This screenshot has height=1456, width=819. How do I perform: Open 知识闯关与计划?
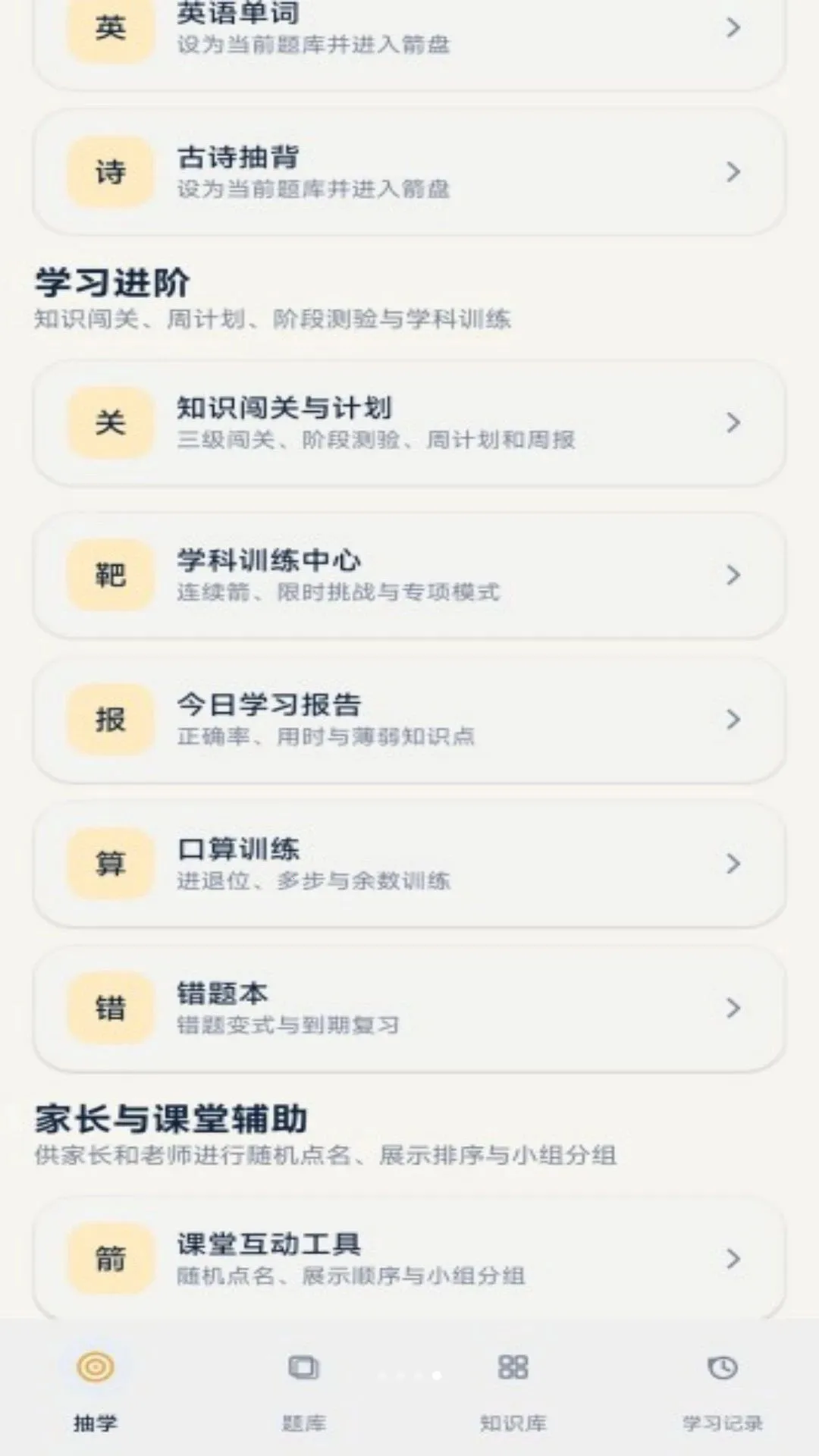pyautogui.click(x=409, y=423)
